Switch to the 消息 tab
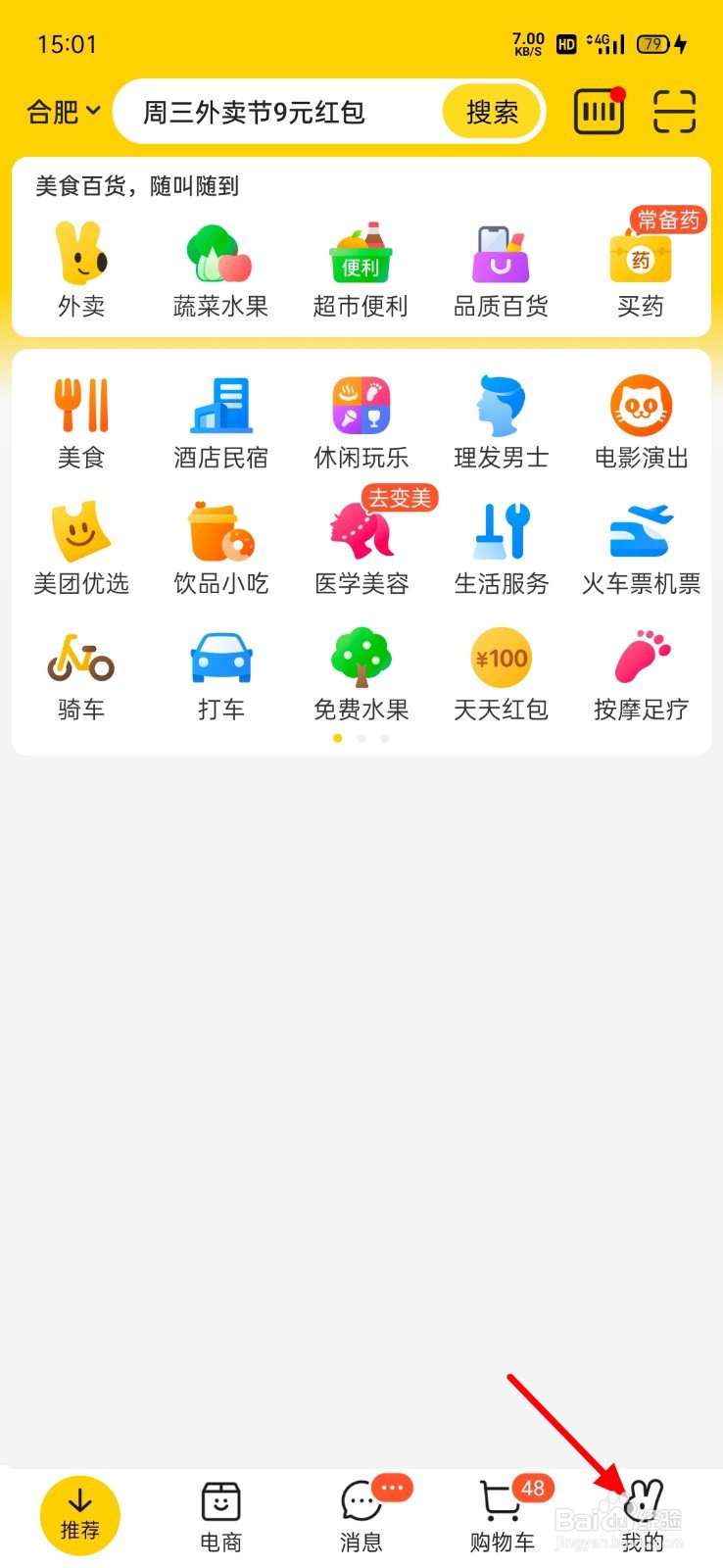Viewport: 723px width, 1568px height. point(361,1517)
